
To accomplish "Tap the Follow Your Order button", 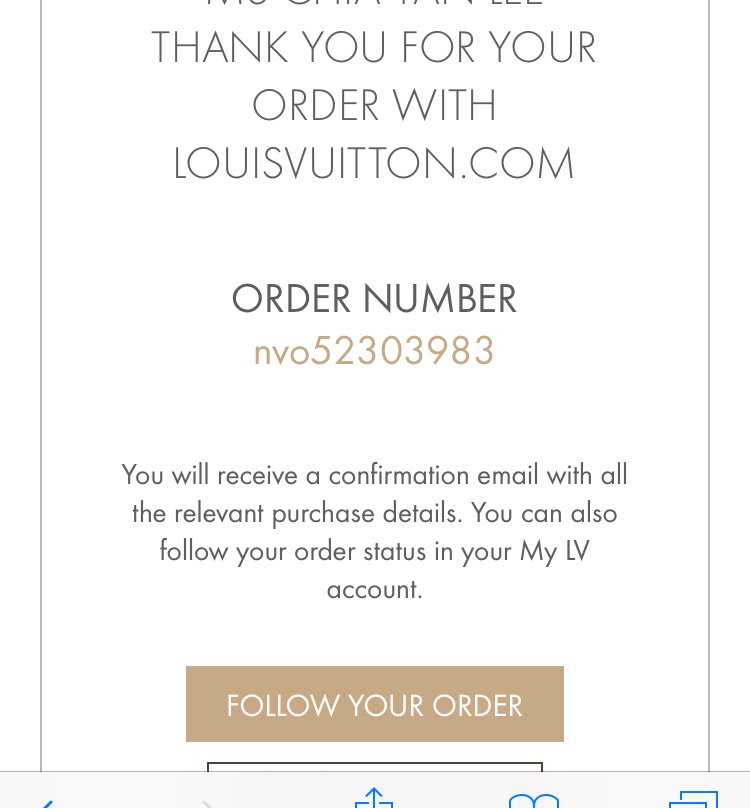I will (374, 704).
